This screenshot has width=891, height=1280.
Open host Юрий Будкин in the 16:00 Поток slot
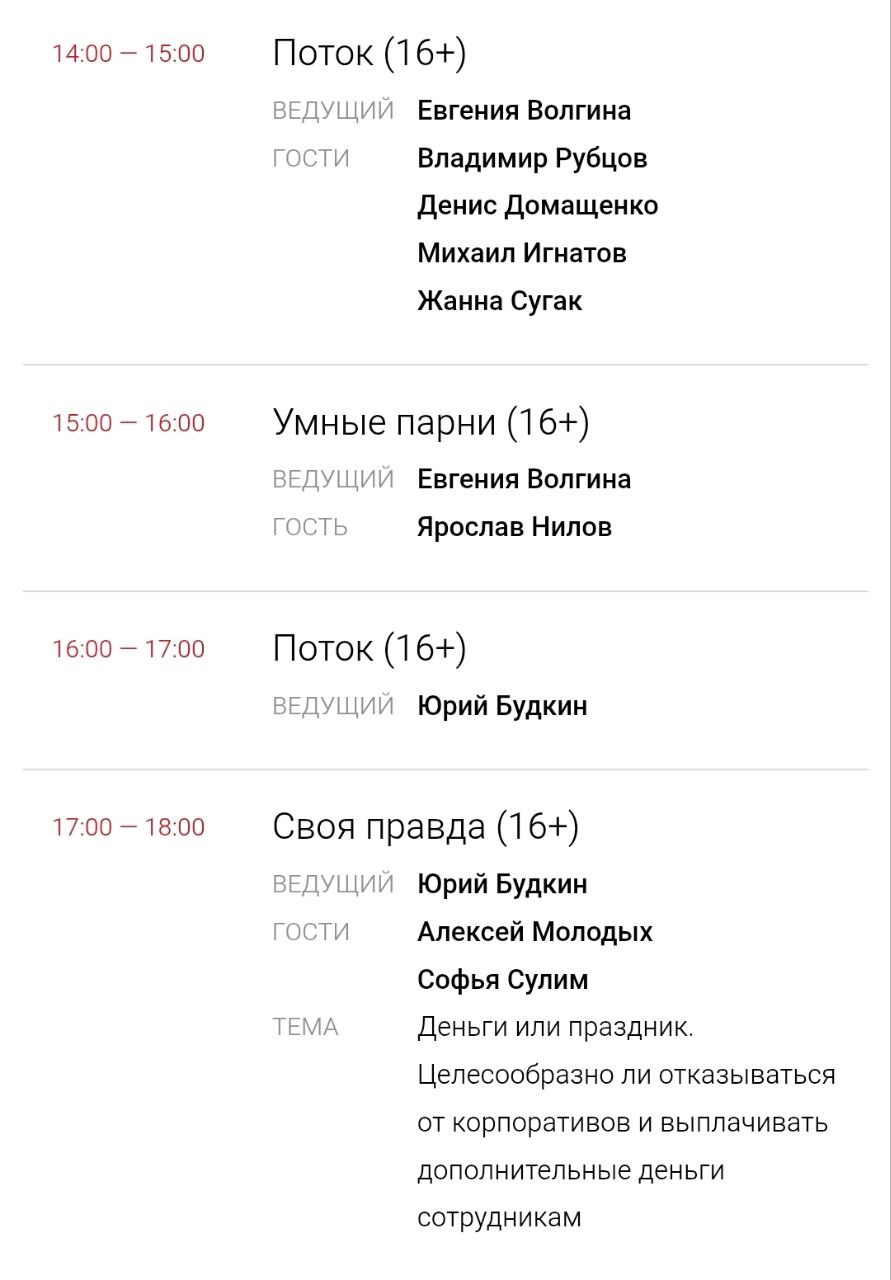point(502,706)
